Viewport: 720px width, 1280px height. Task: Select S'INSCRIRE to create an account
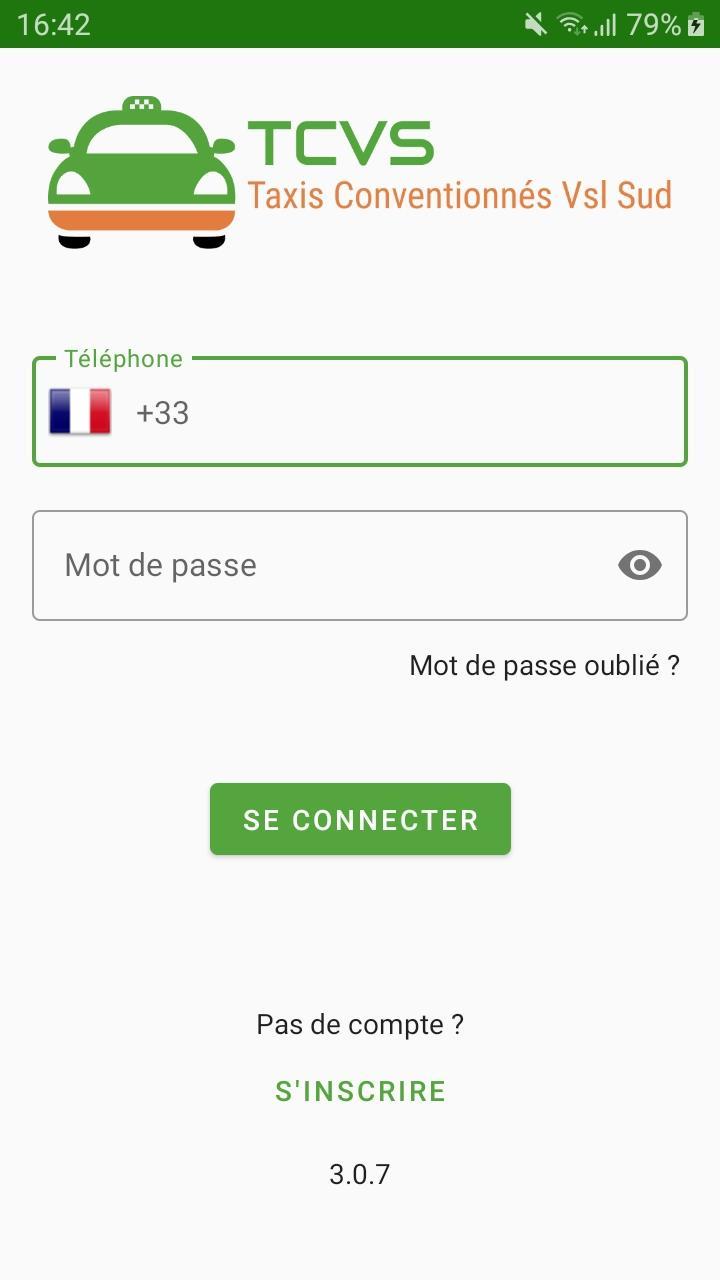pos(360,1091)
